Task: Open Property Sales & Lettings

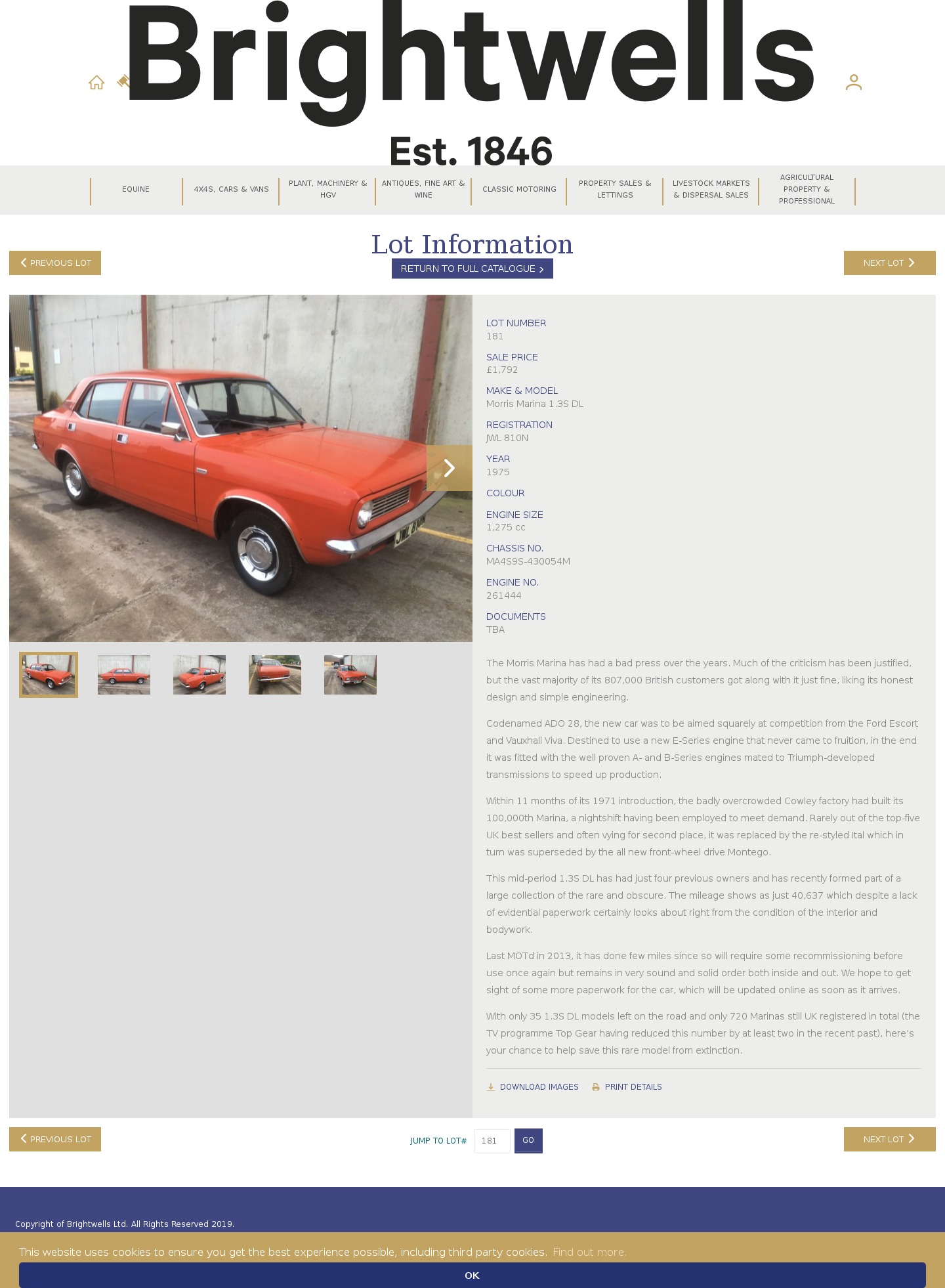Action: (615, 189)
